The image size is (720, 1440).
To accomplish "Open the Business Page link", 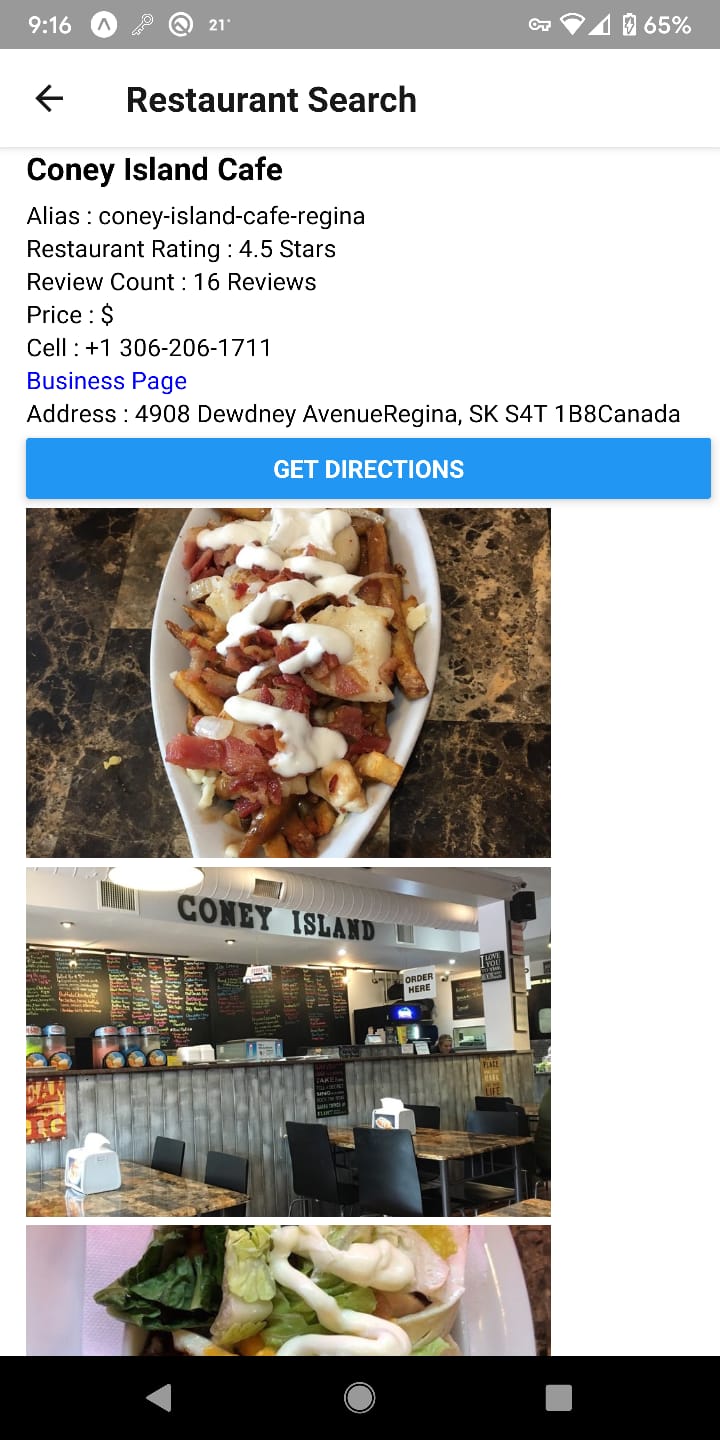I will (107, 381).
